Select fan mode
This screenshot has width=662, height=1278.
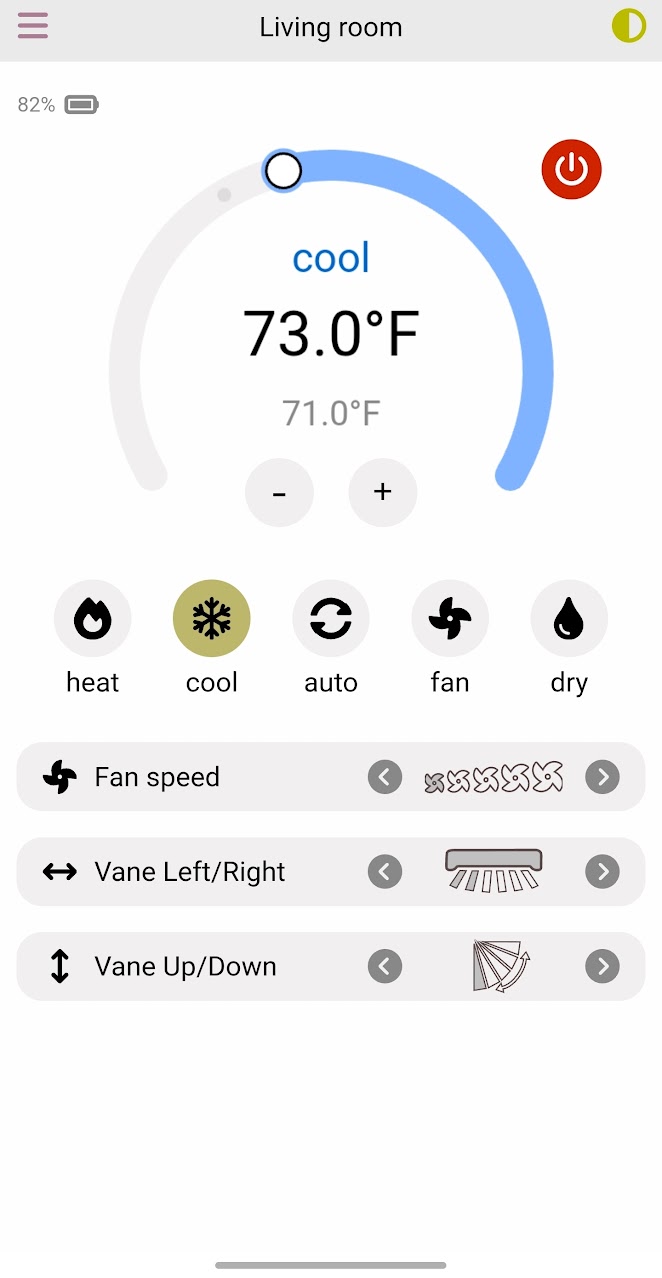(450, 619)
